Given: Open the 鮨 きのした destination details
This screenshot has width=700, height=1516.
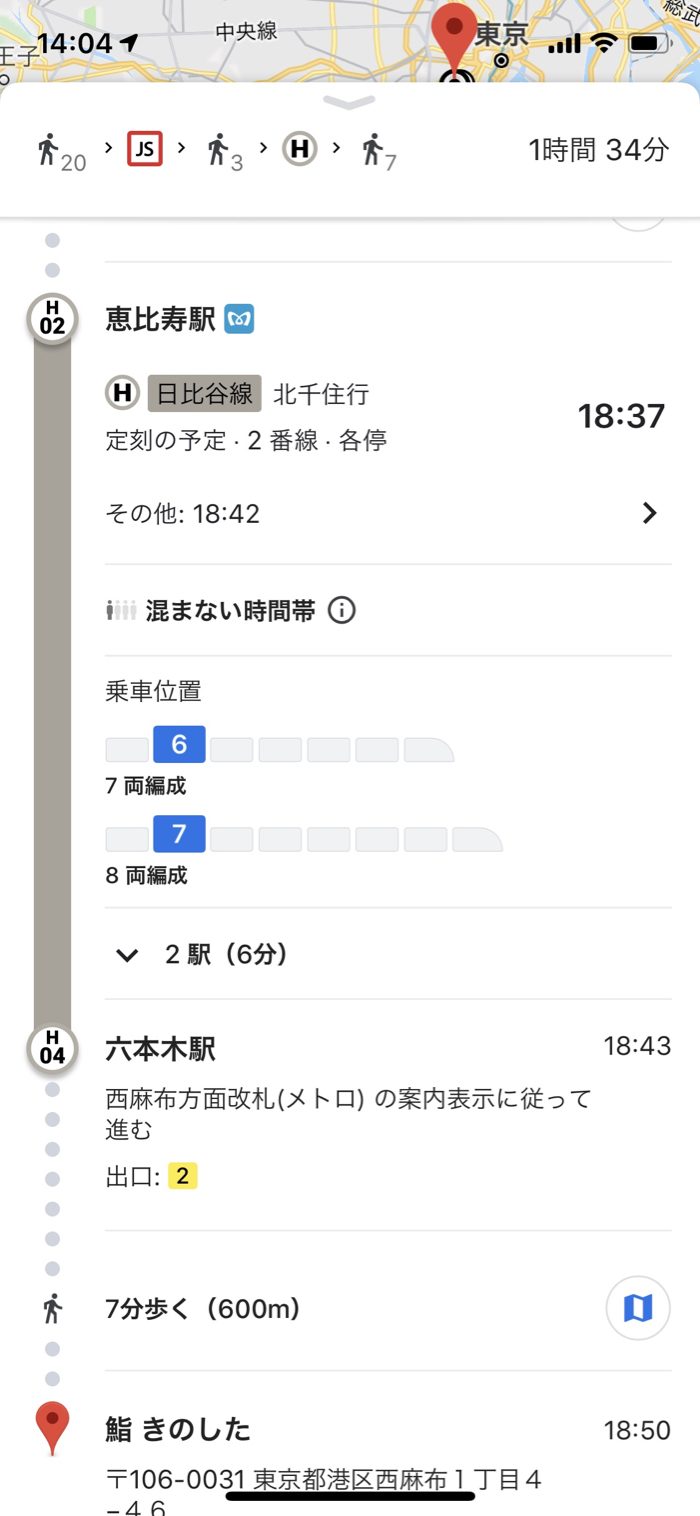Looking at the screenshot, I should (178, 1429).
